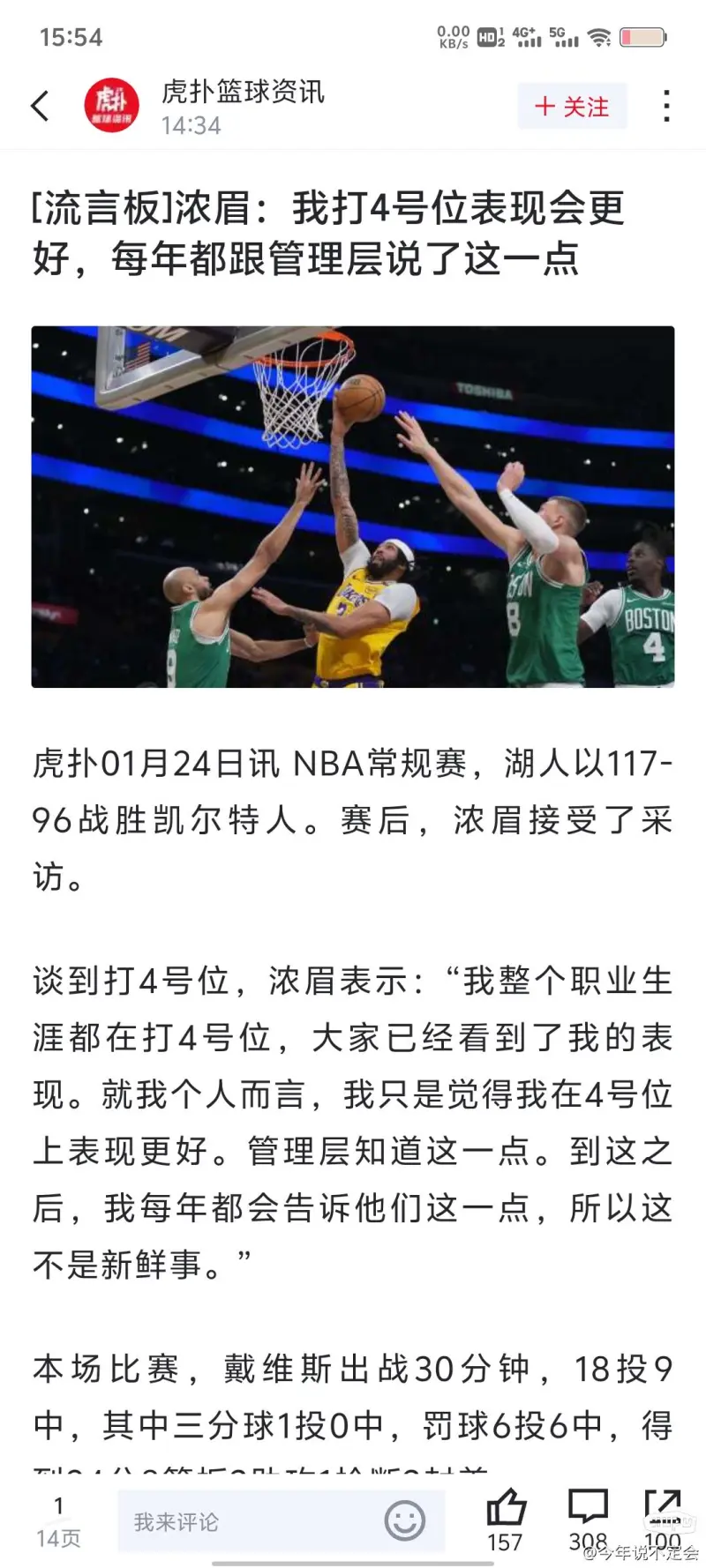Share this article

point(663,1510)
